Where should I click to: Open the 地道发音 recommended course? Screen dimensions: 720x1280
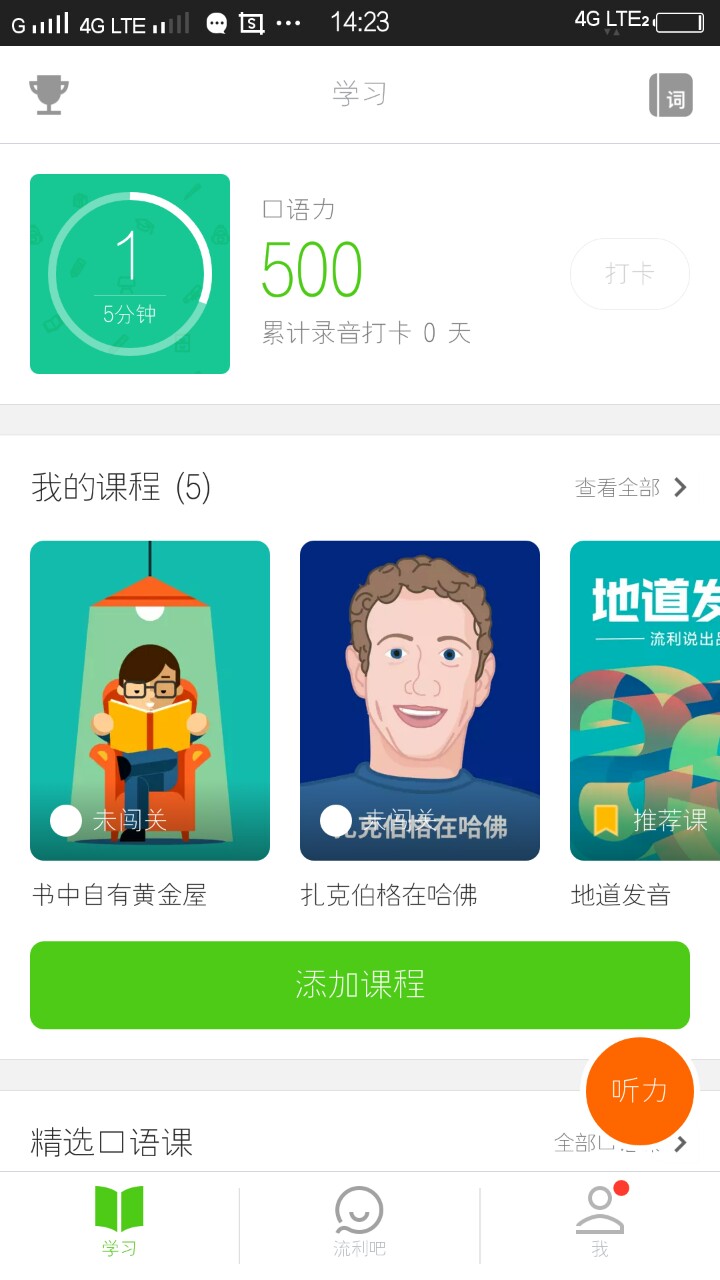point(645,701)
